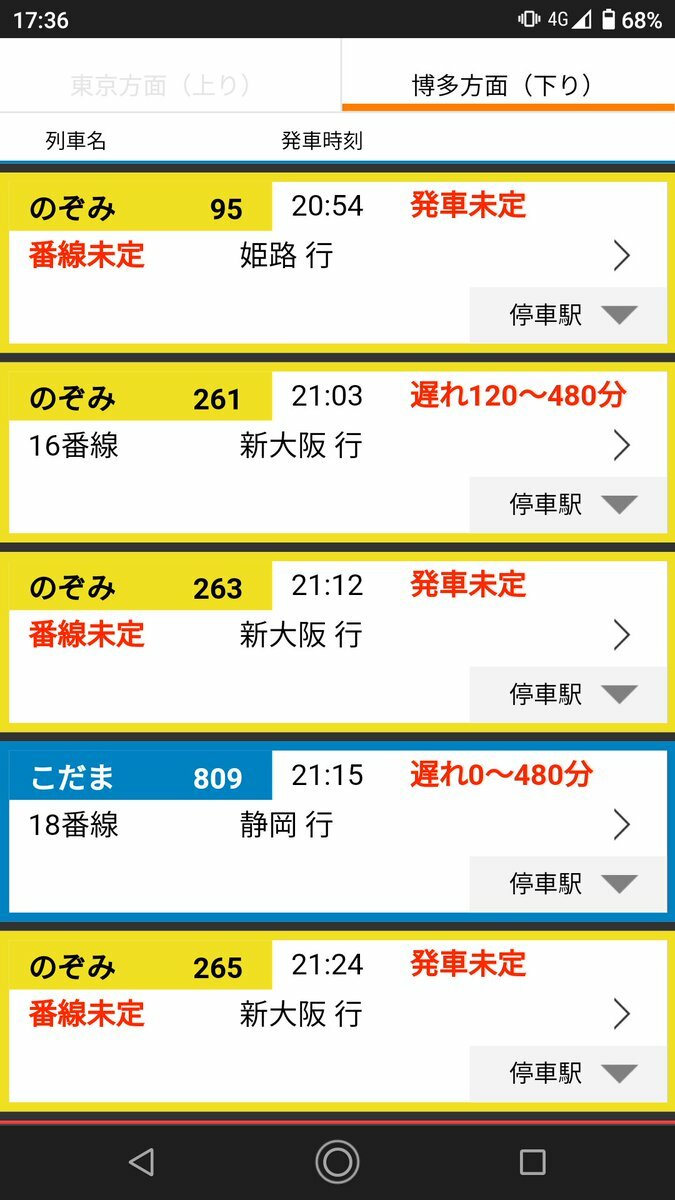675x1200 pixels.
Task: Expand 停車駅 for こだま 809
Action: pyautogui.click(x=568, y=884)
